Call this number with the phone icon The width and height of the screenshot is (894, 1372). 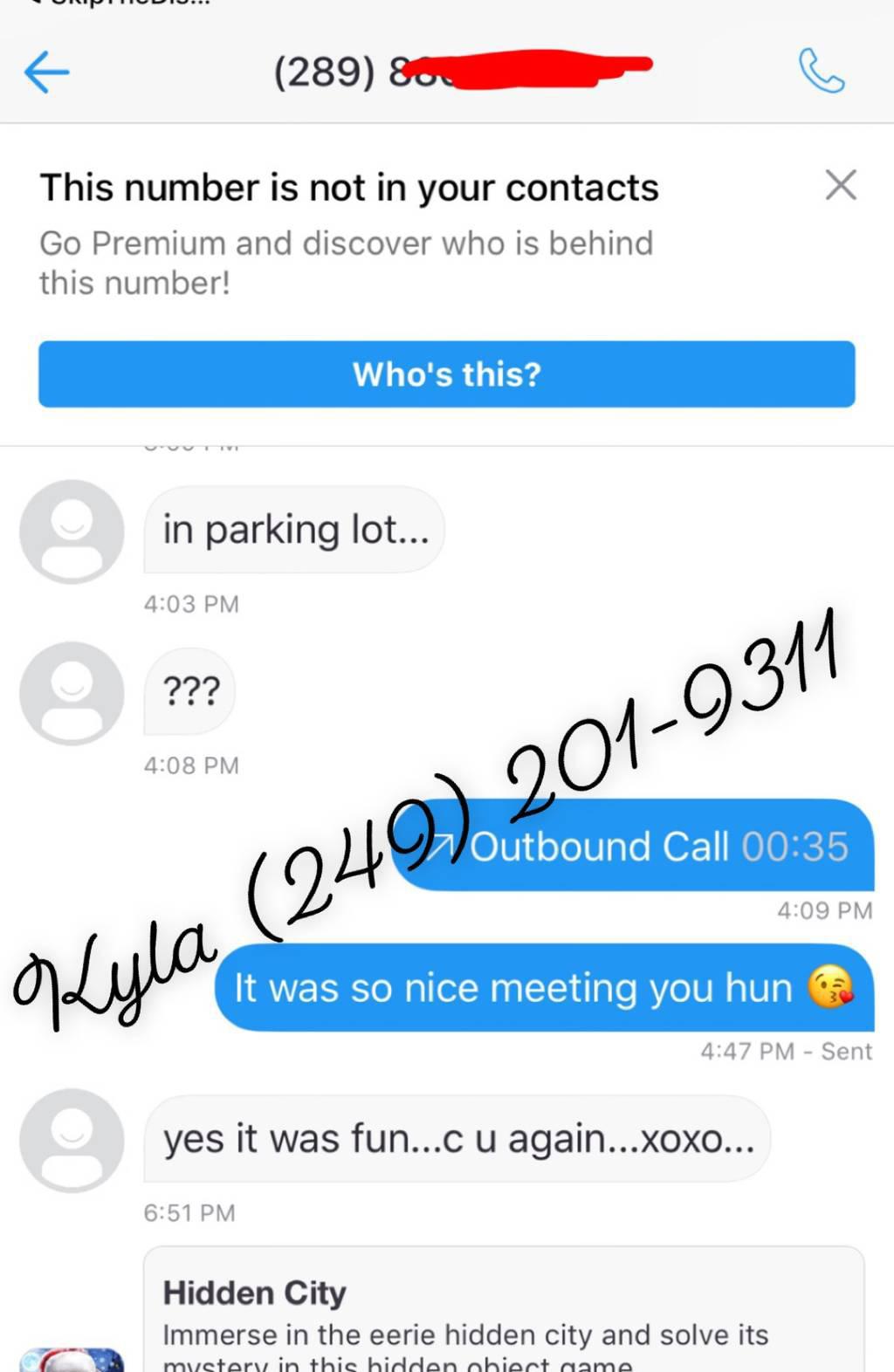(821, 72)
